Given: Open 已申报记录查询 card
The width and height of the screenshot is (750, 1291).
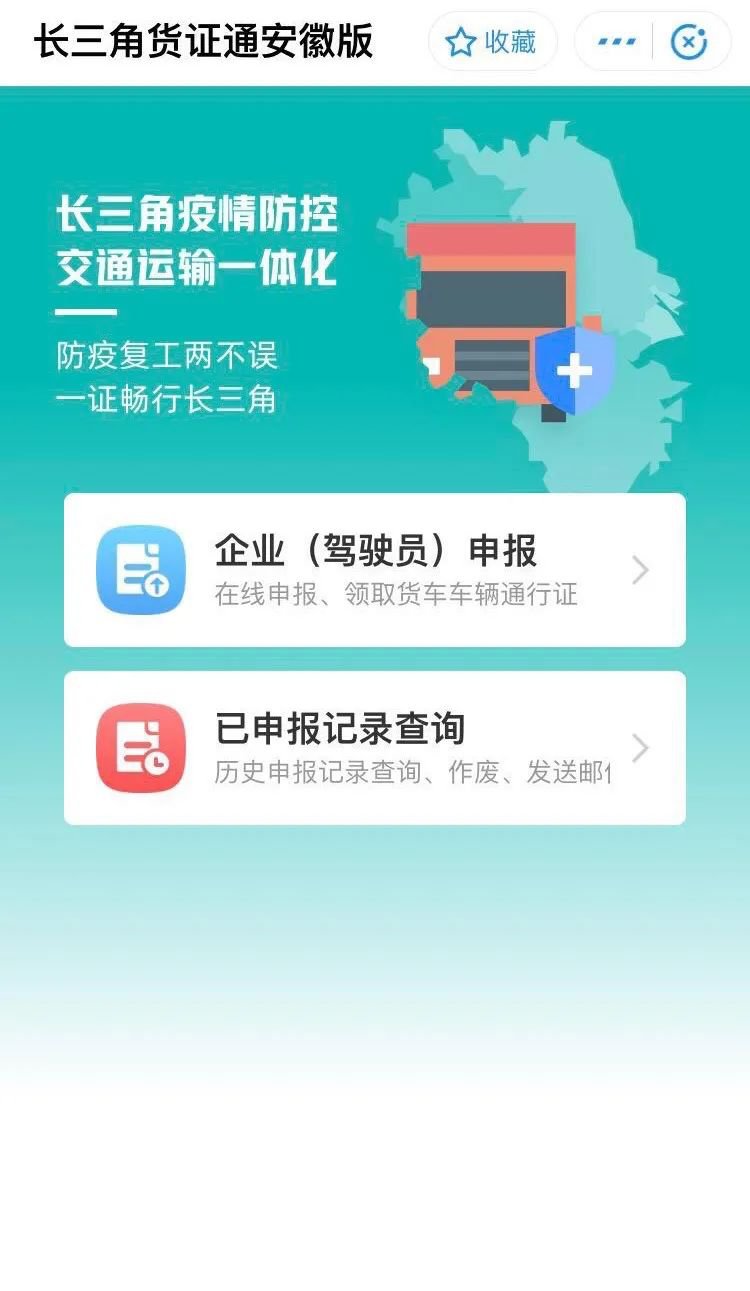Looking at the screenshot, I should coord(375,748).
